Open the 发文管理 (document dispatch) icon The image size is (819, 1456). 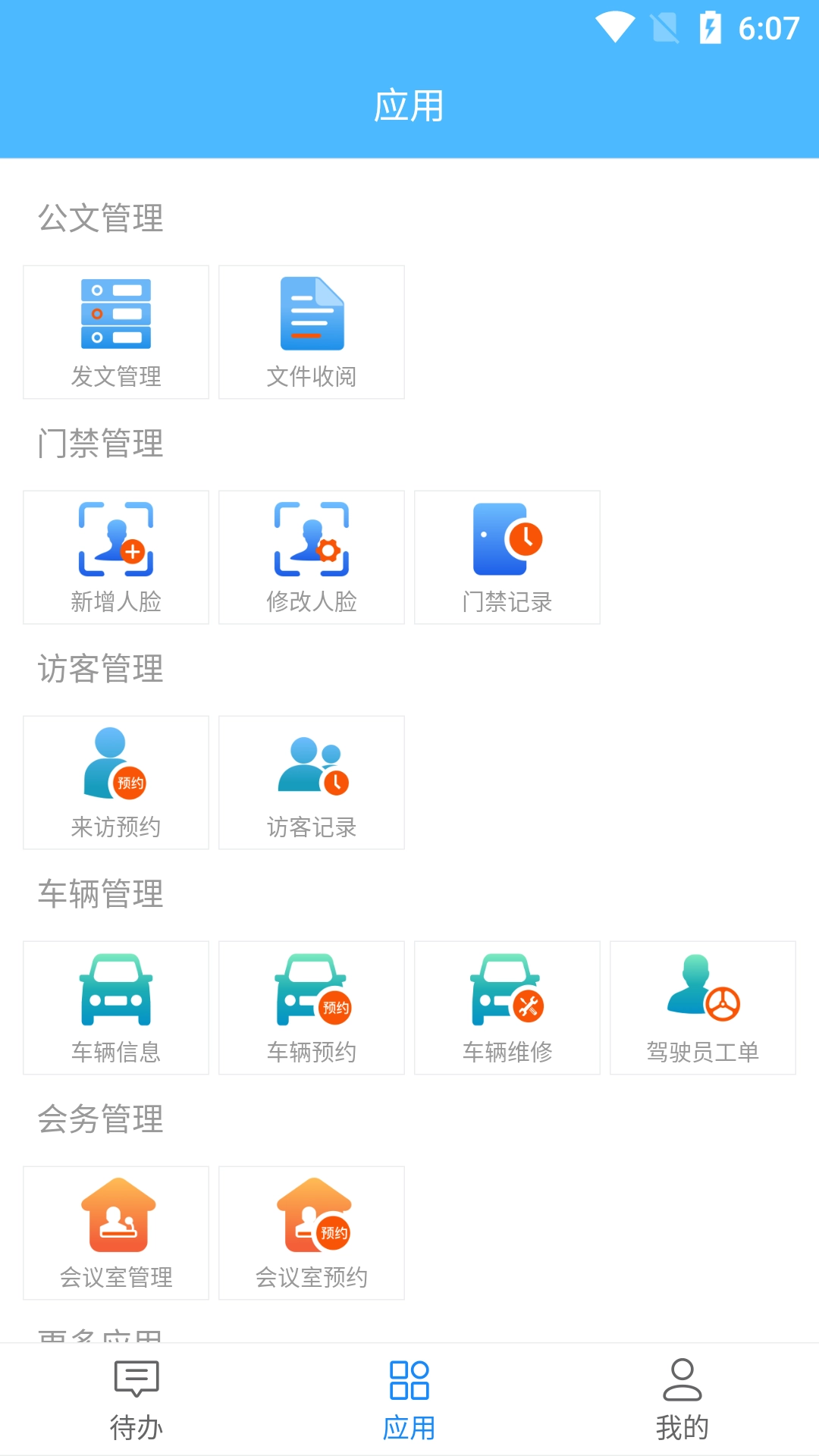[x=115, y=331]
